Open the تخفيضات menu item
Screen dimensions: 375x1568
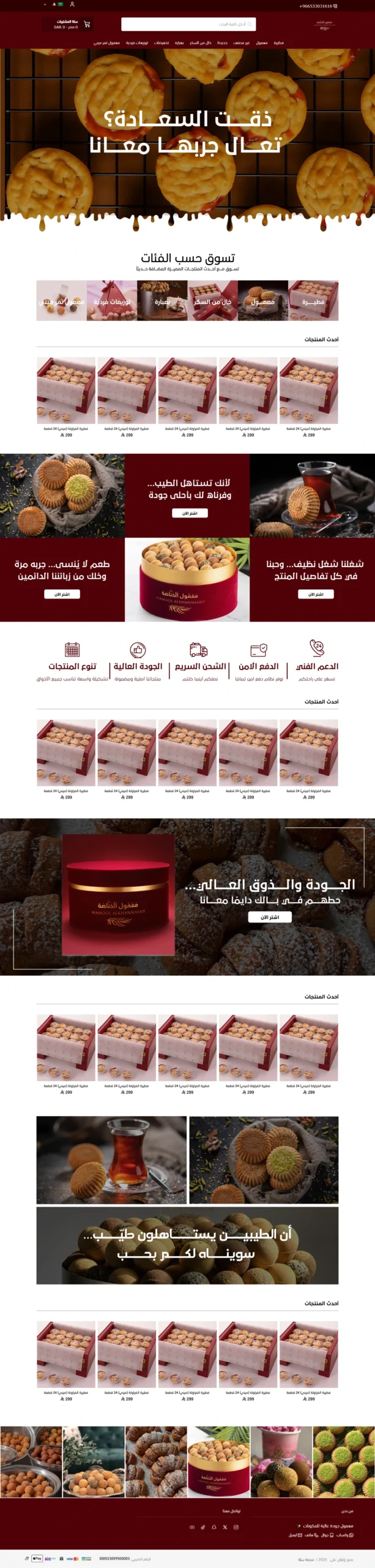click(x=162, y=43)
